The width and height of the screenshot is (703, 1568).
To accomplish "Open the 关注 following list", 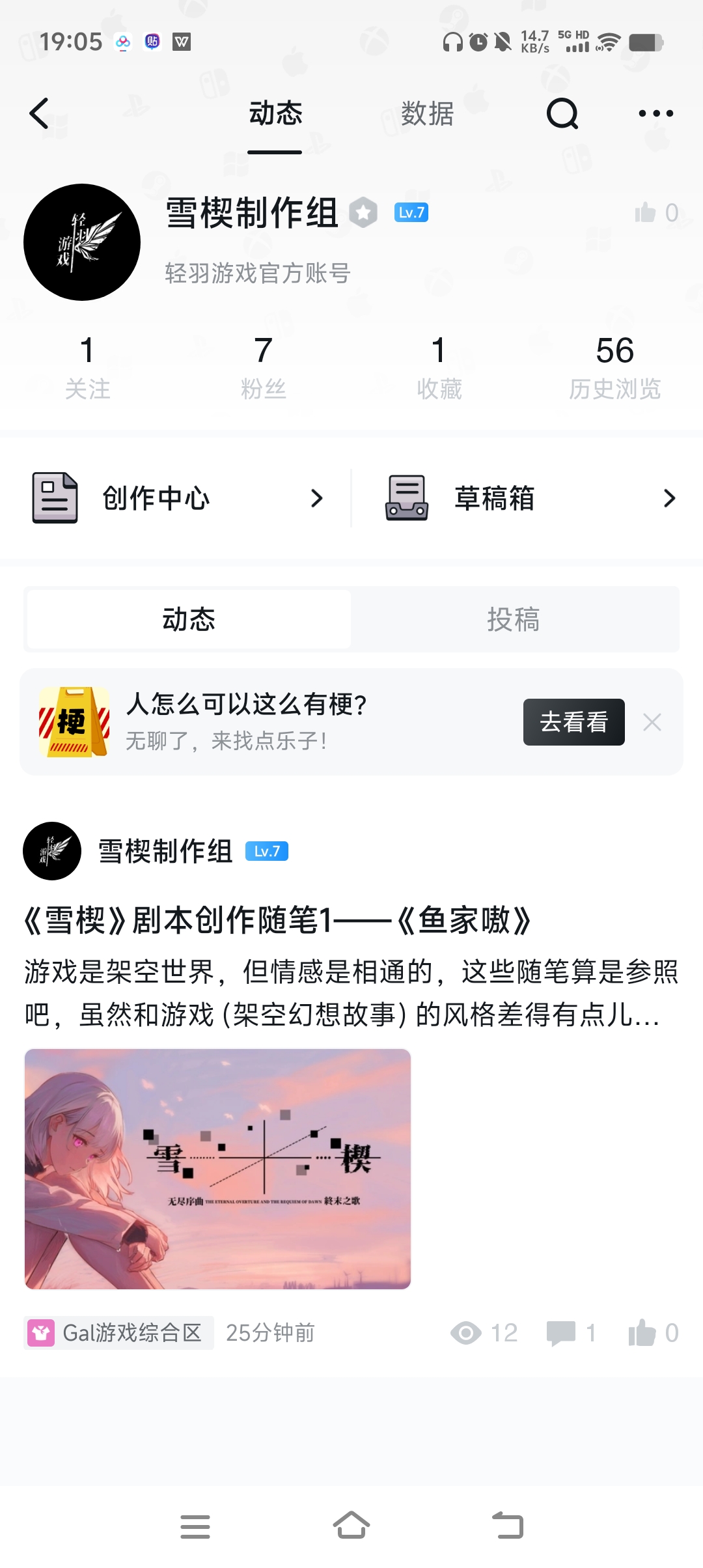I will (87, 367).
